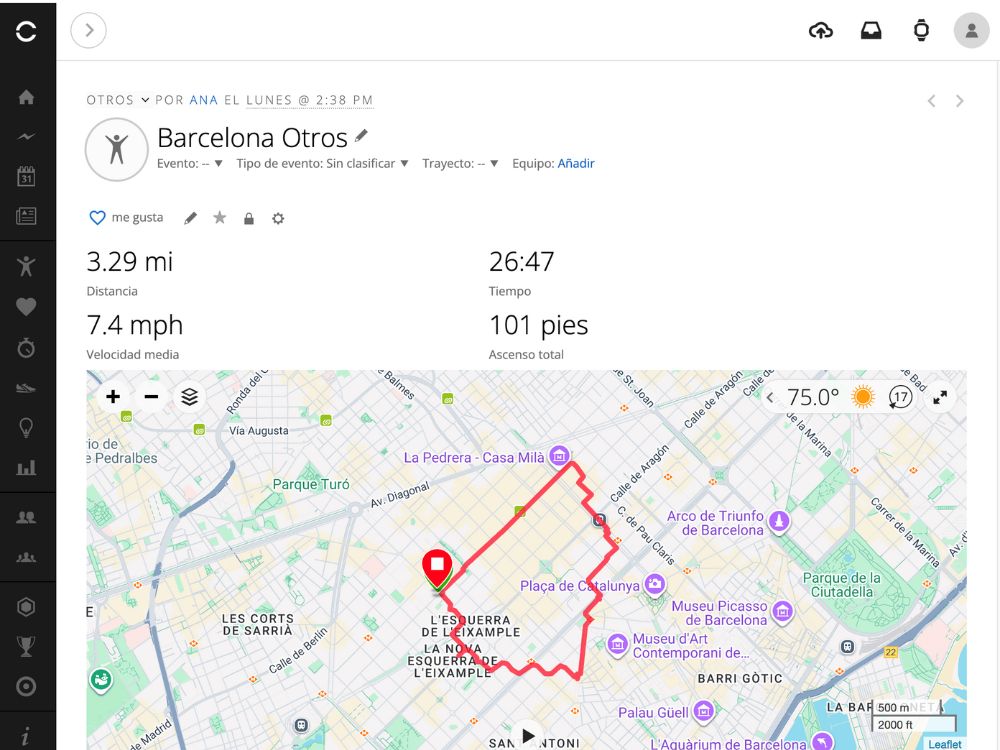Edit the Barcelona Otros title
Viewport: 1000px width, 750px height.
pyautogui.click(x=362, y=135)
